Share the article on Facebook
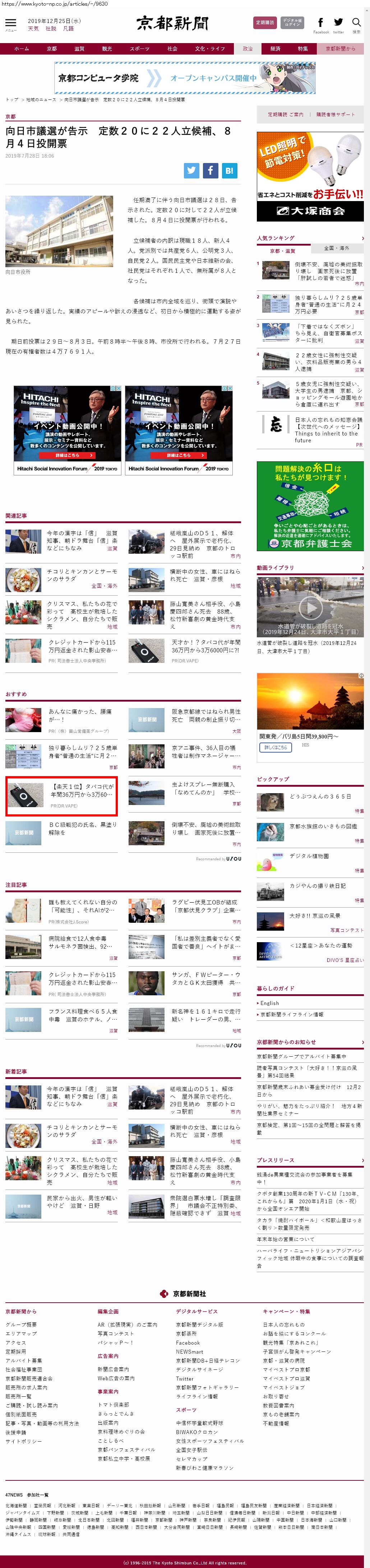 [x=211, y=171]
